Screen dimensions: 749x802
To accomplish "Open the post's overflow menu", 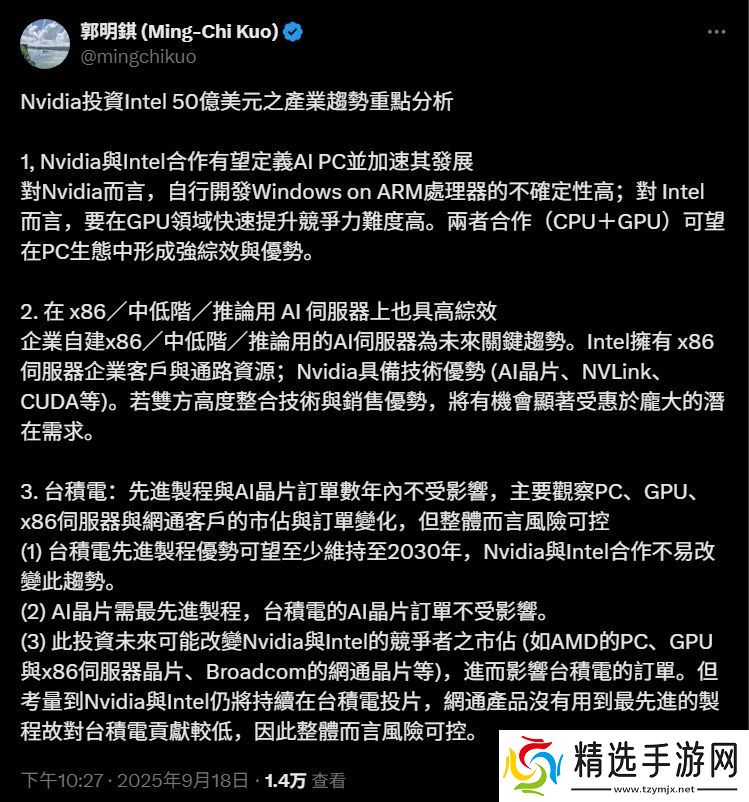I will point(716,32).
